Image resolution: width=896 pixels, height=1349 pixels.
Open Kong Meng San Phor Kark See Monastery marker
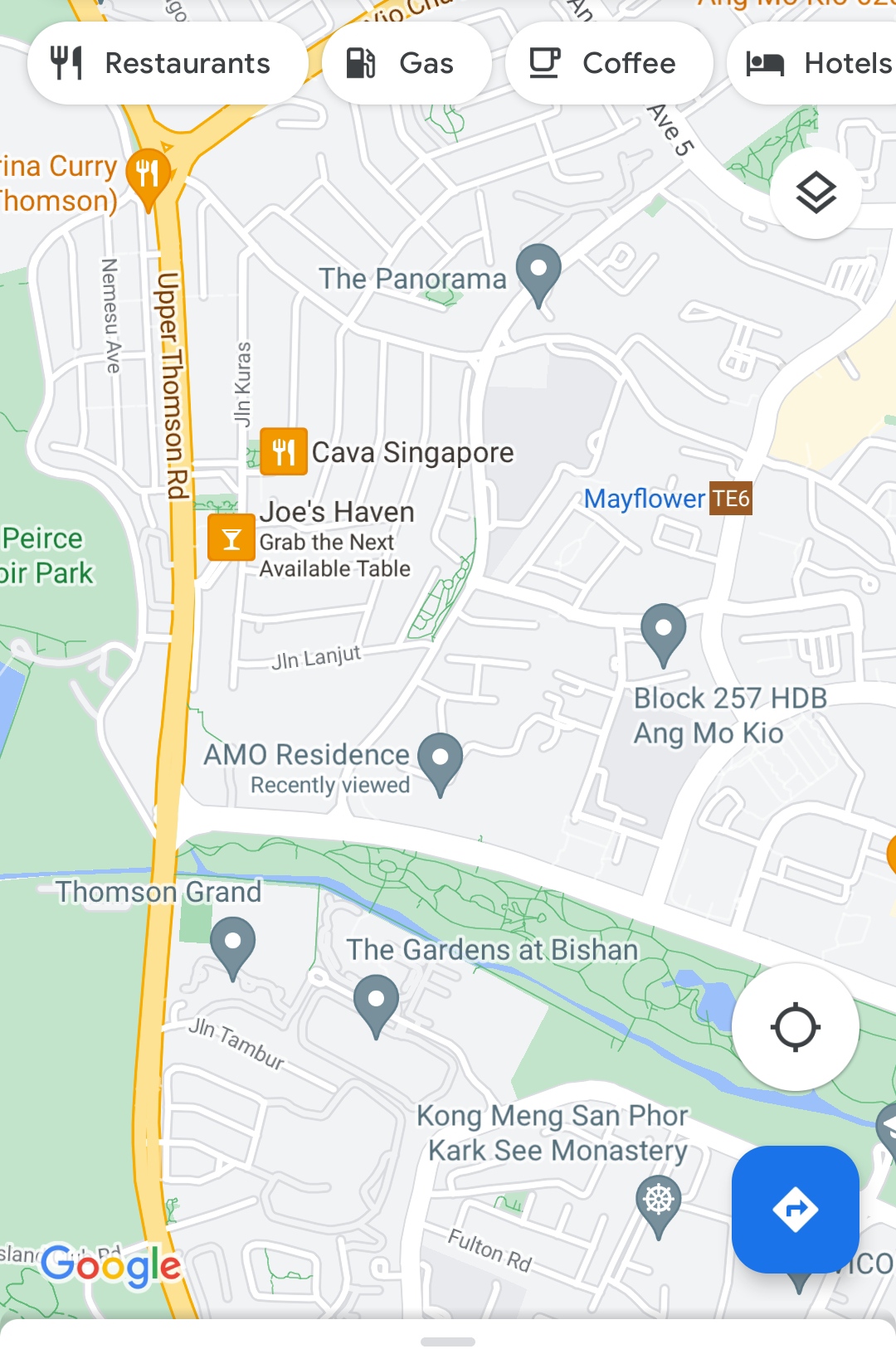pos(658,1201)
